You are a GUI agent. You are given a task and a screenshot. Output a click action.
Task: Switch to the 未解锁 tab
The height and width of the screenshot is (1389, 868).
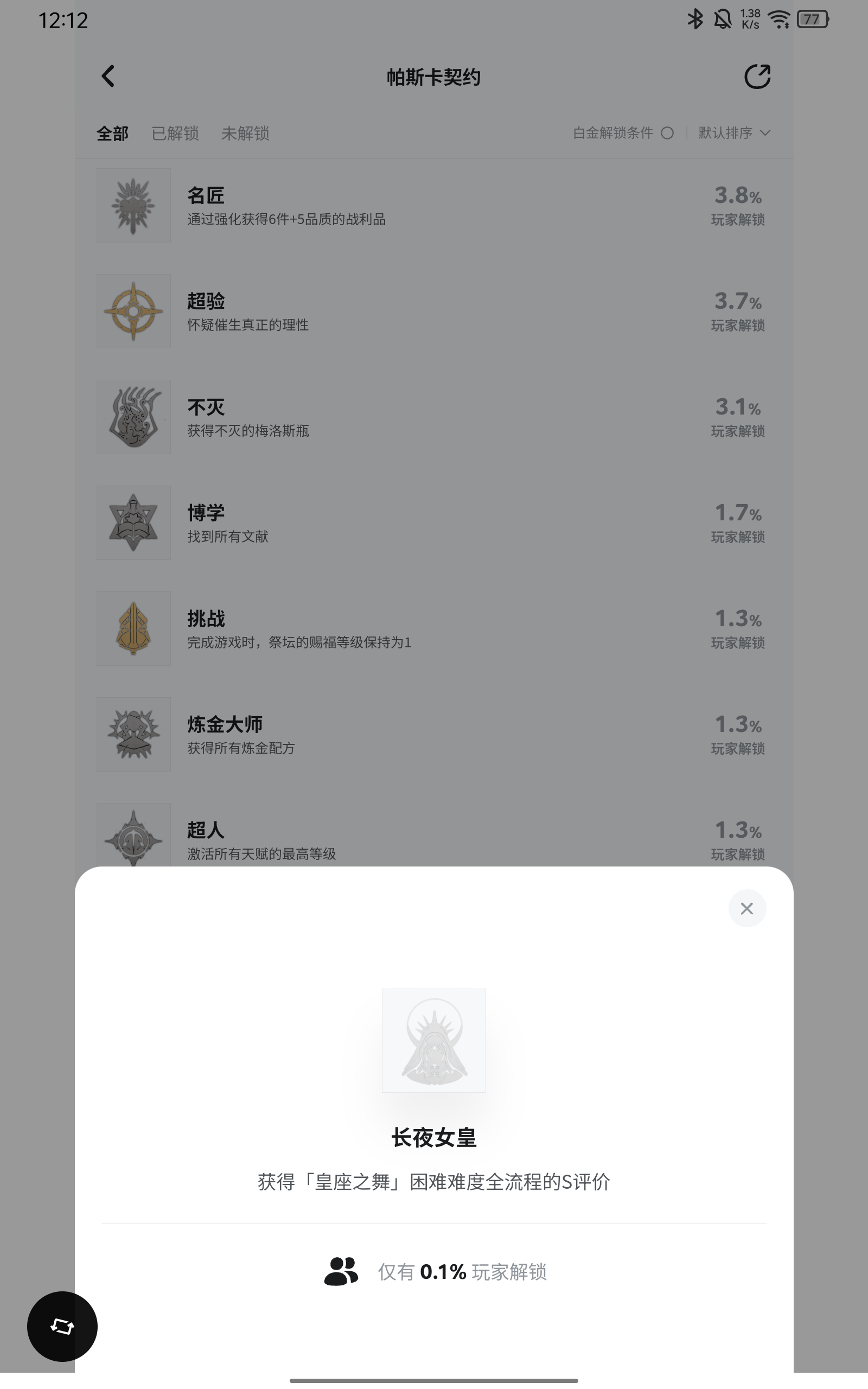click(x=245, y=132)
